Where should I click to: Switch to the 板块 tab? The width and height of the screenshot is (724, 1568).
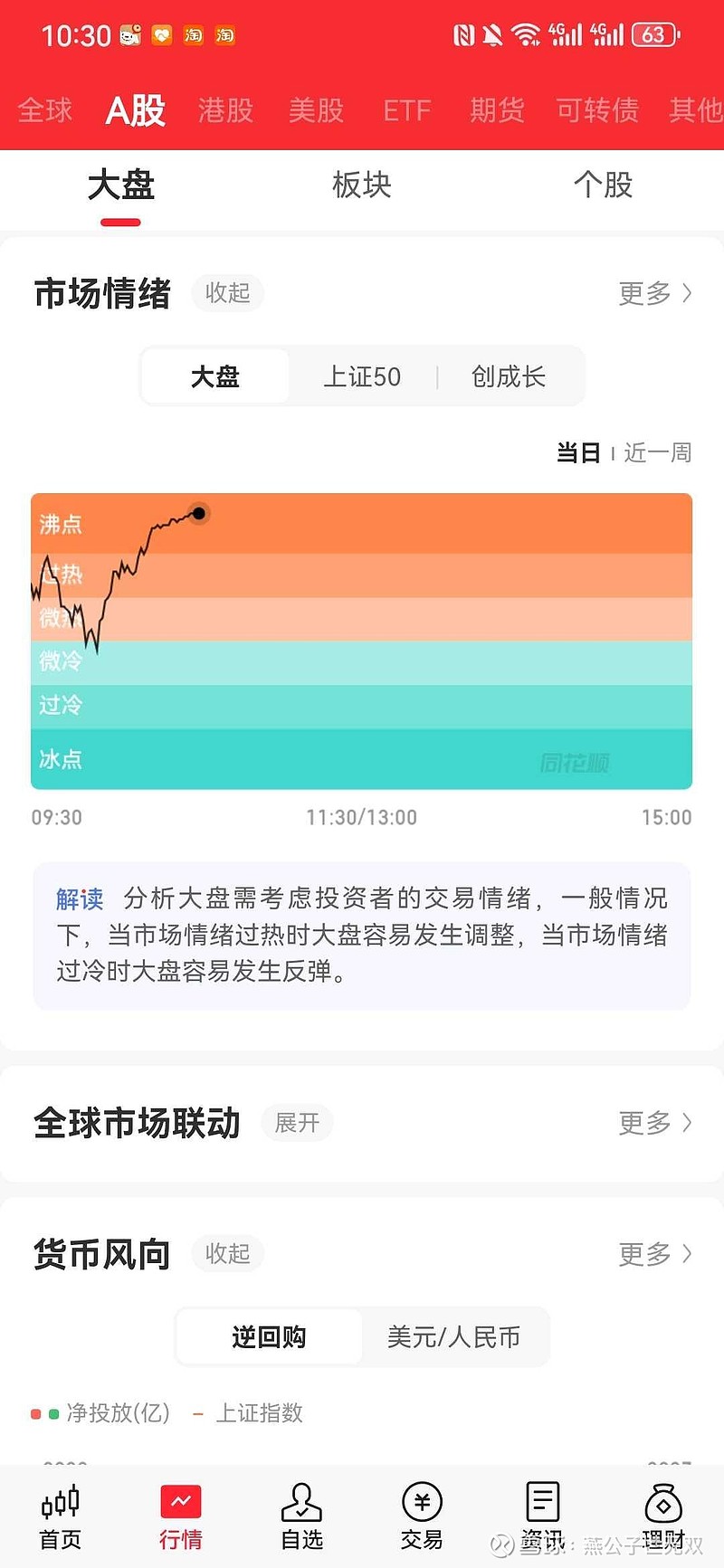[361, 185]
